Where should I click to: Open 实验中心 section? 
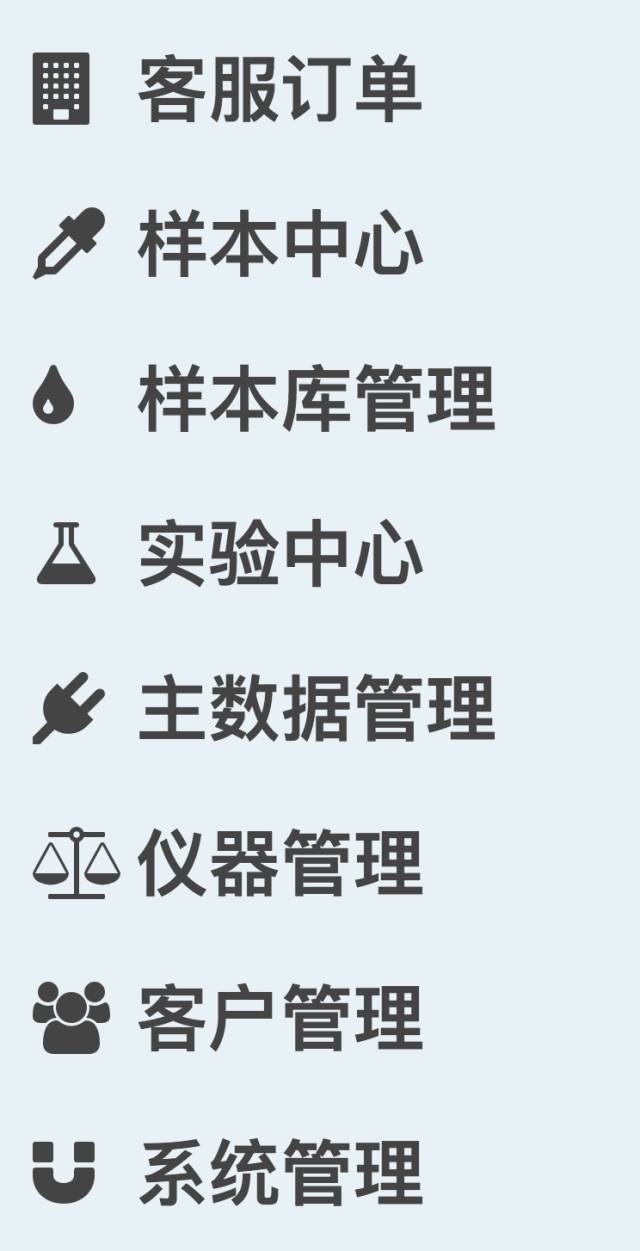[279, 554]
